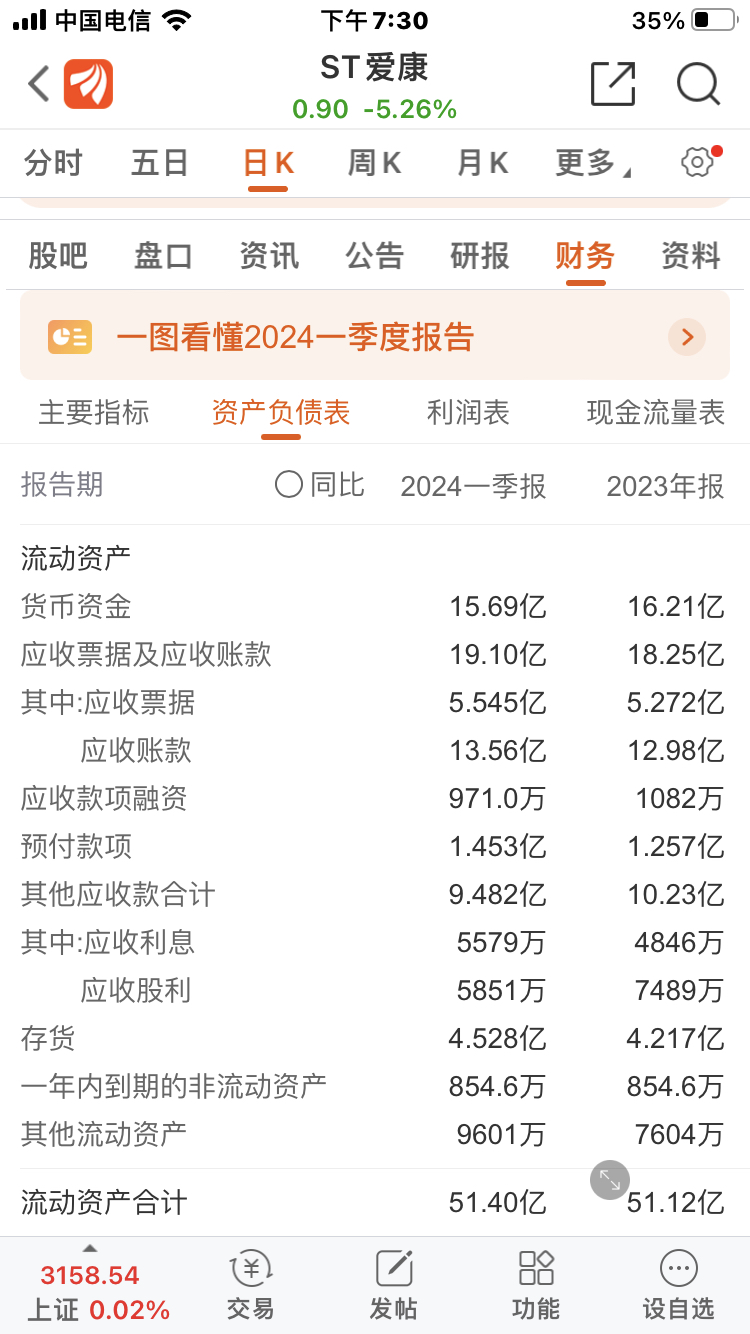
Task: Tap the share icon in top bar
Action: [614, 85]
